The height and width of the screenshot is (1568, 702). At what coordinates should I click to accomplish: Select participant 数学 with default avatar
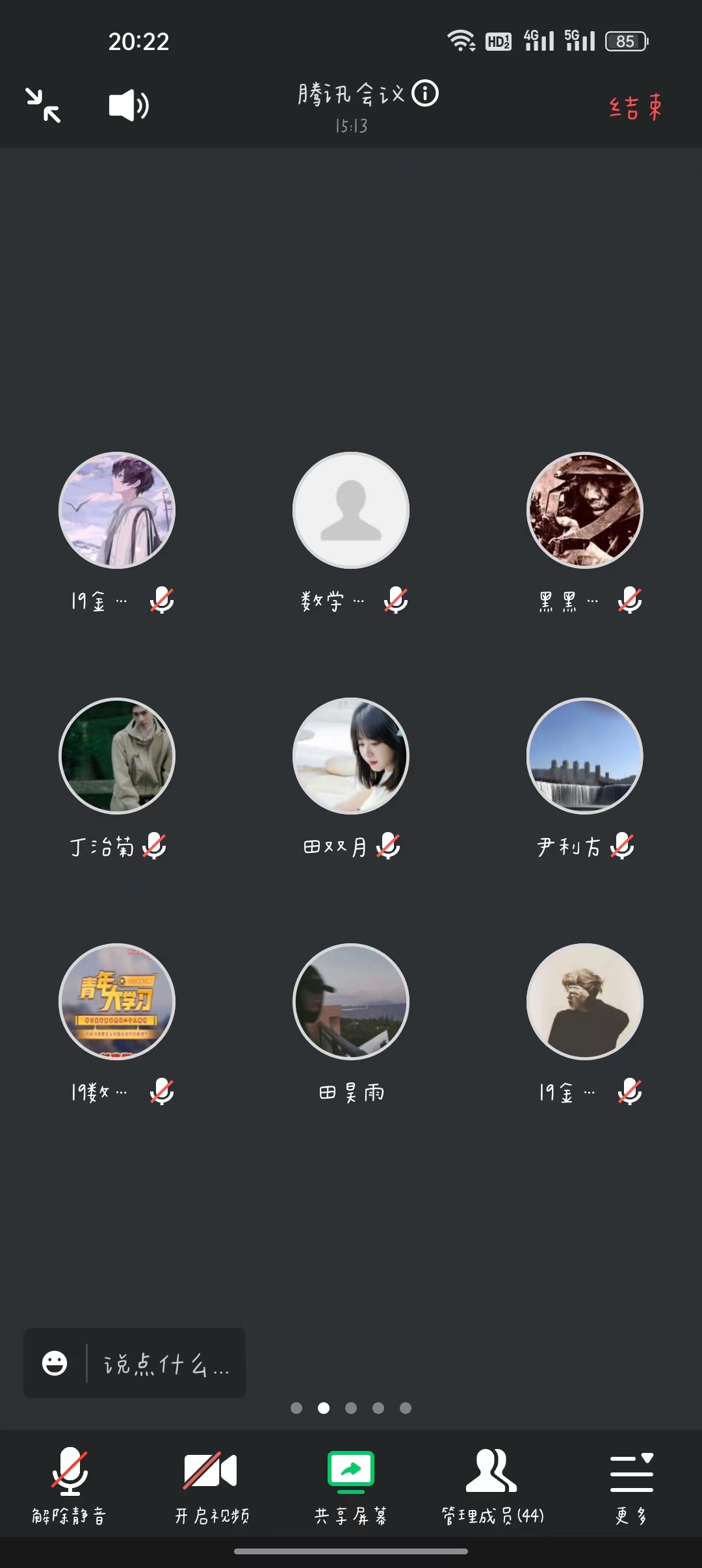tap(351, 510)
